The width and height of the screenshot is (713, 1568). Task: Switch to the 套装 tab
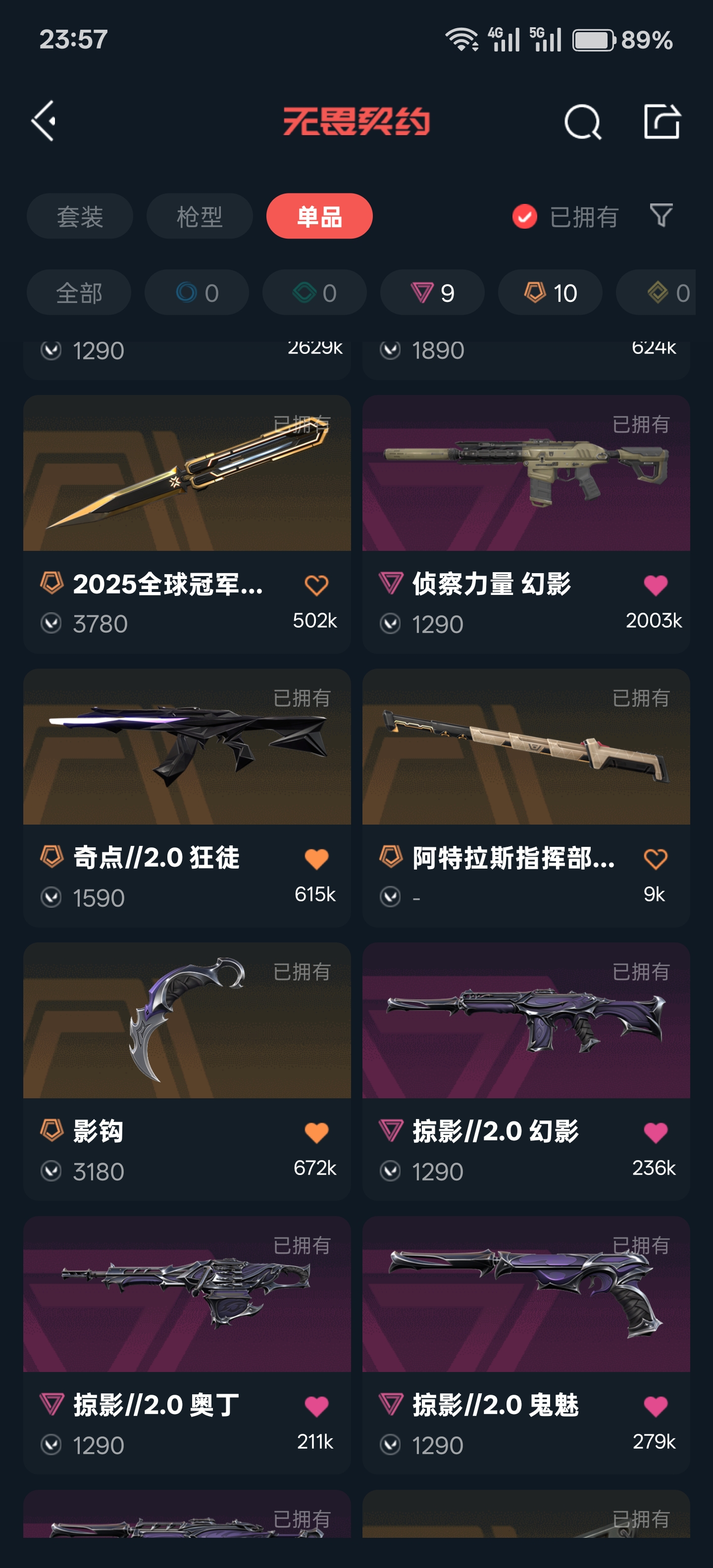80,217
